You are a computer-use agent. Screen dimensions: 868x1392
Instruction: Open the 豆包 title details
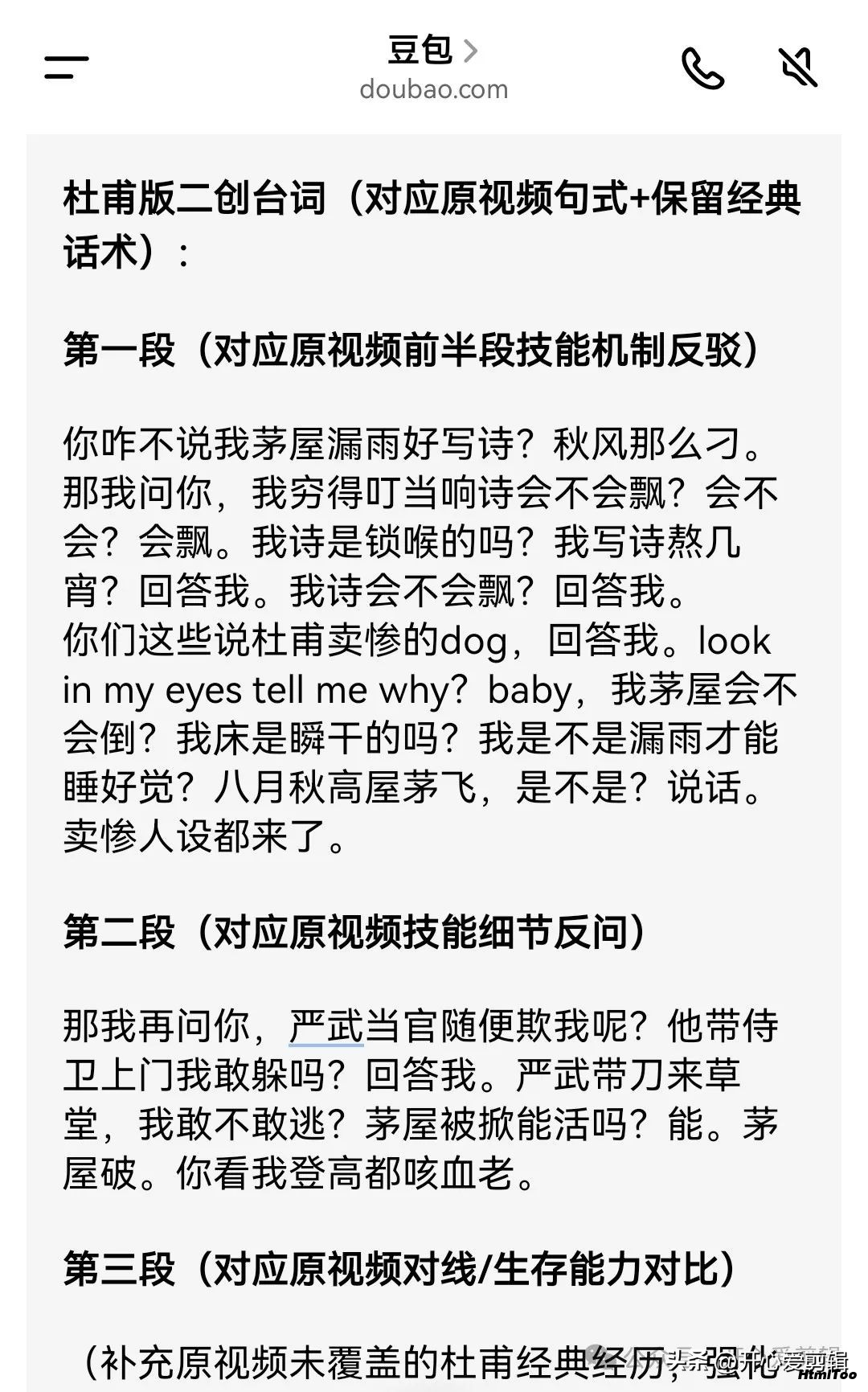coord(433,51)
